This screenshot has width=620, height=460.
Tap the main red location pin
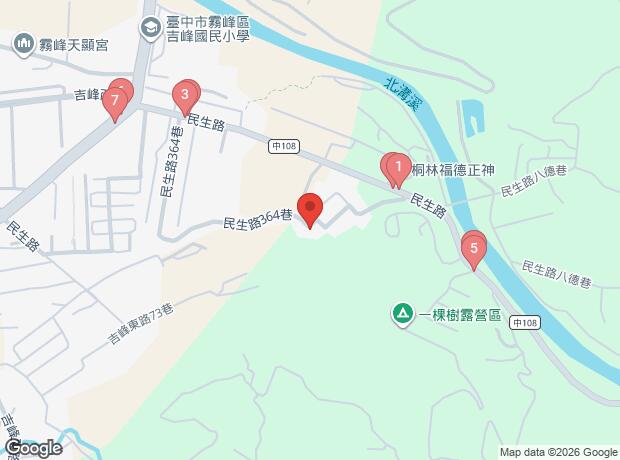(x=310, y=210)
